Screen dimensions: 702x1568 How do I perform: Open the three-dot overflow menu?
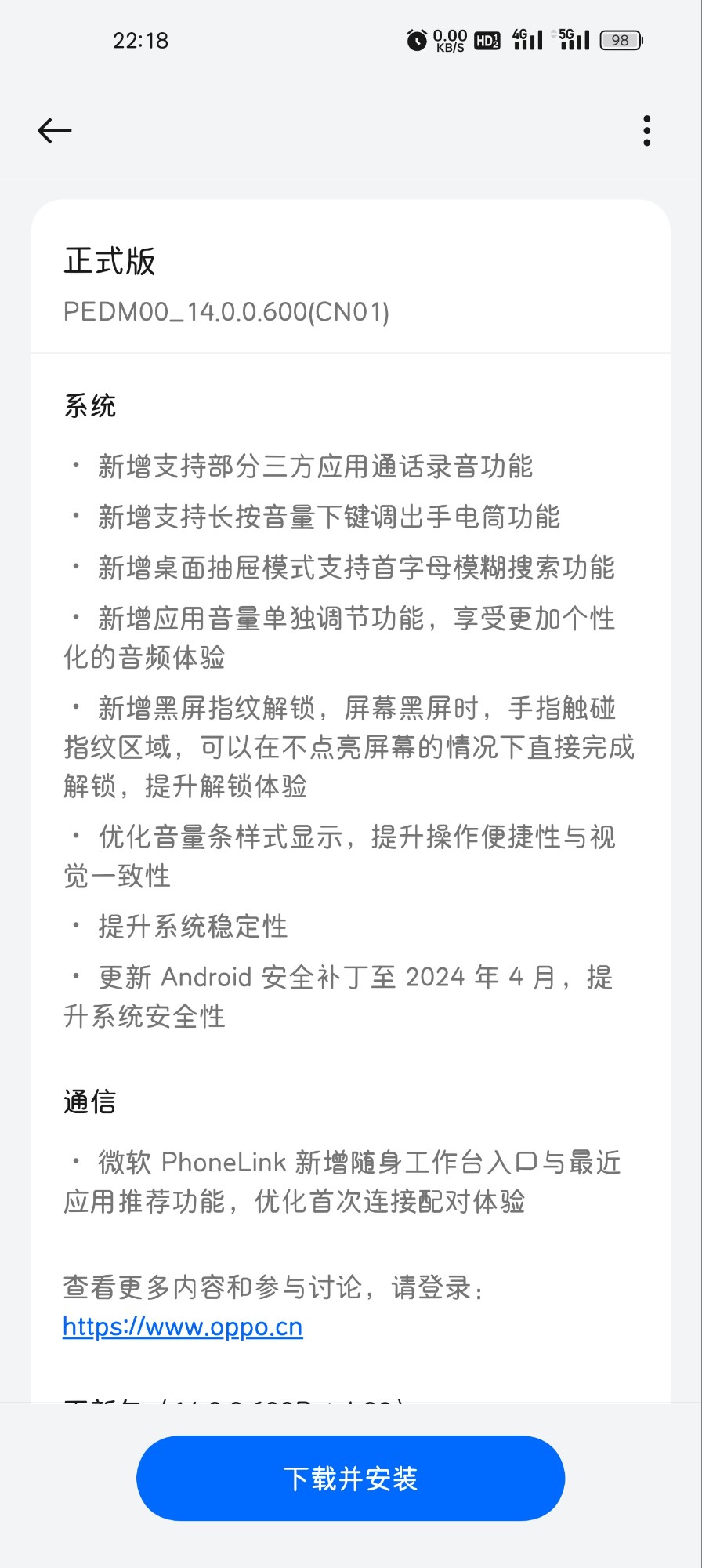(x=646, y=131)
